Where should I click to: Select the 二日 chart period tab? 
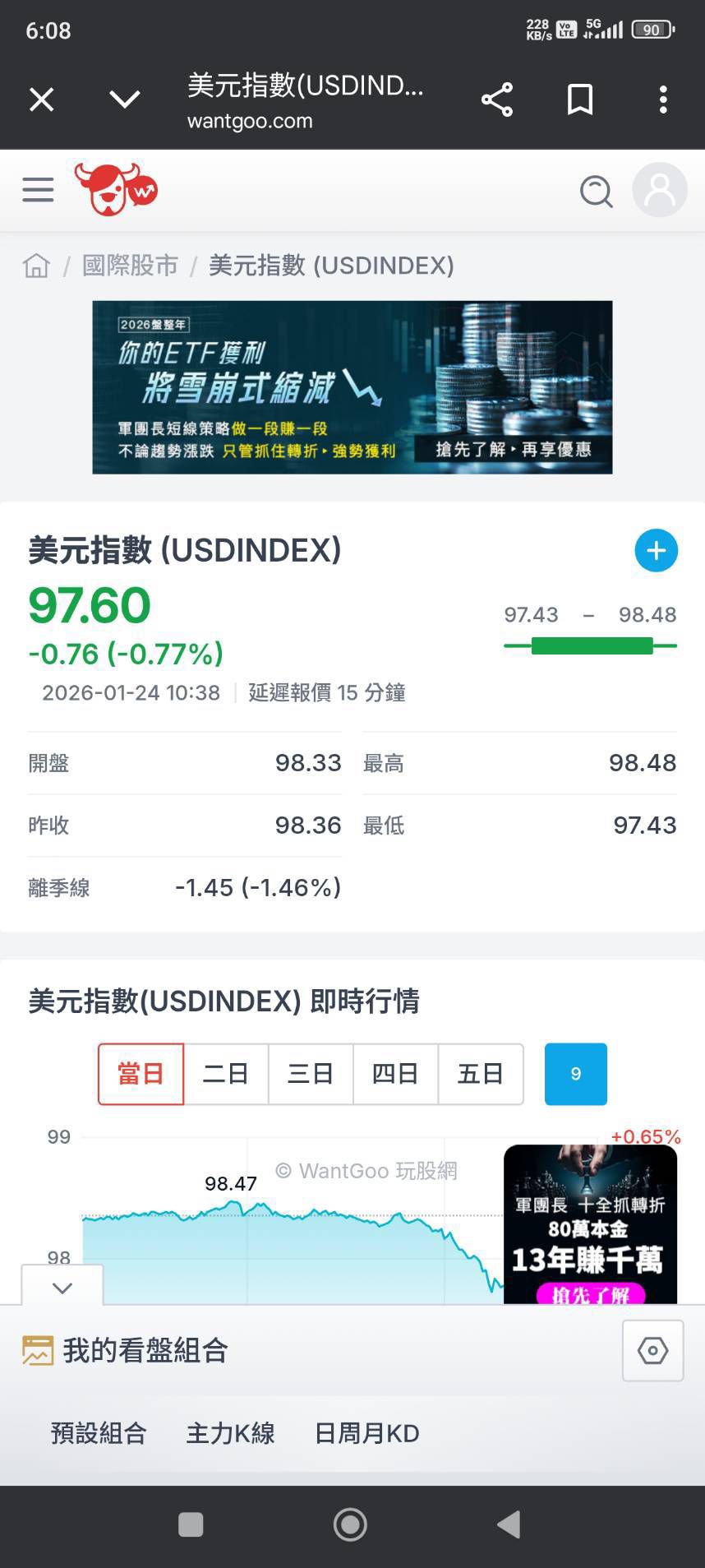(225, 1074)
